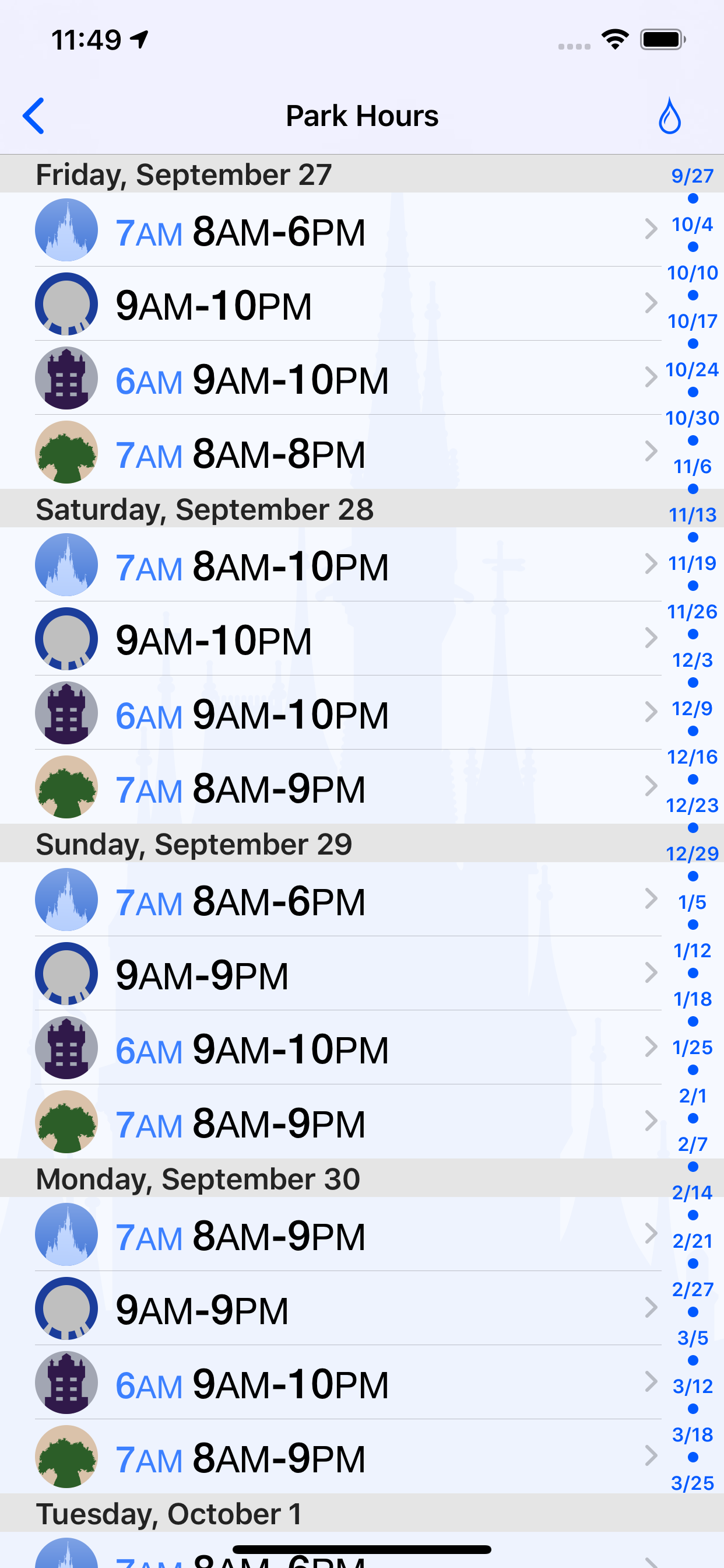Select the Sunday, September 29 header

(194, 843)
